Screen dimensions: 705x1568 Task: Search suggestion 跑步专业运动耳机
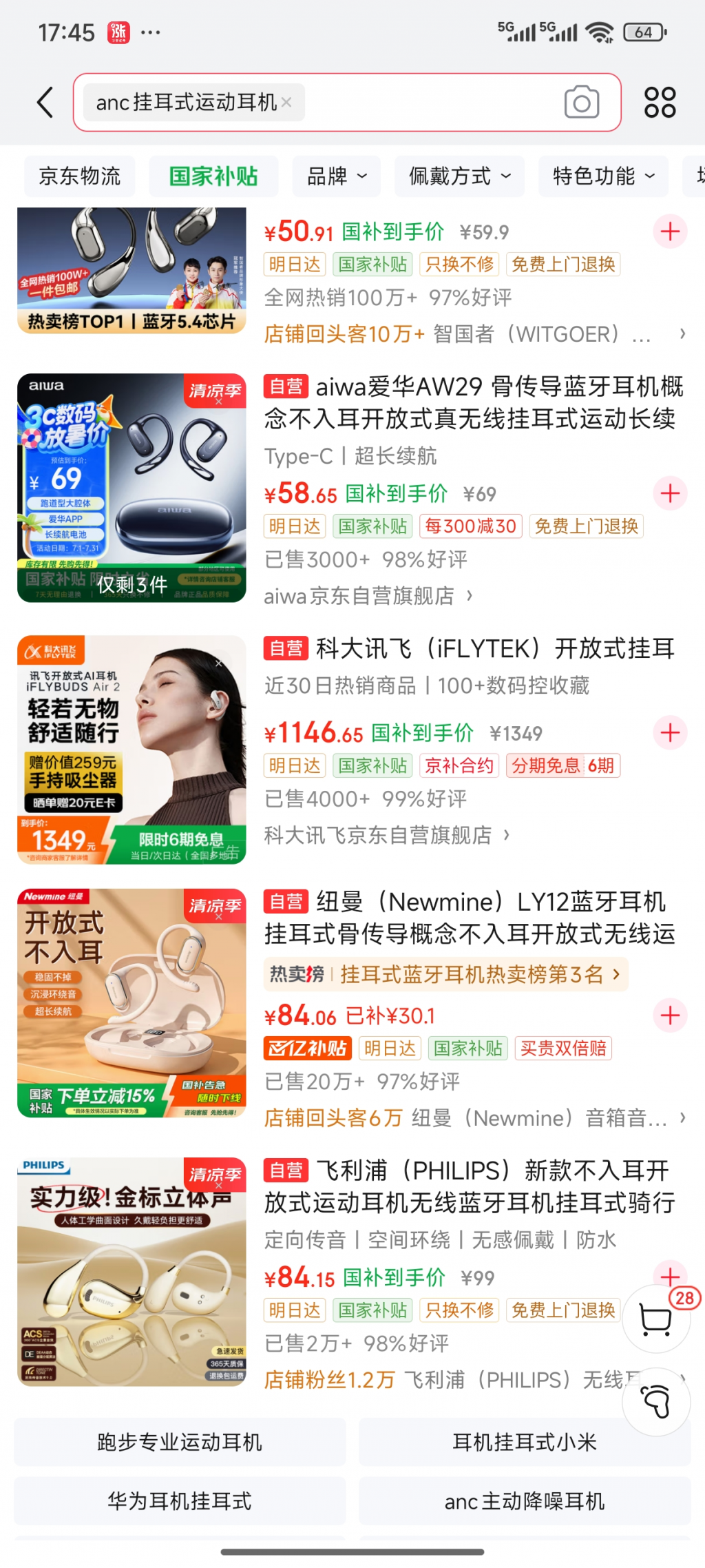[x=180, y=1442]
